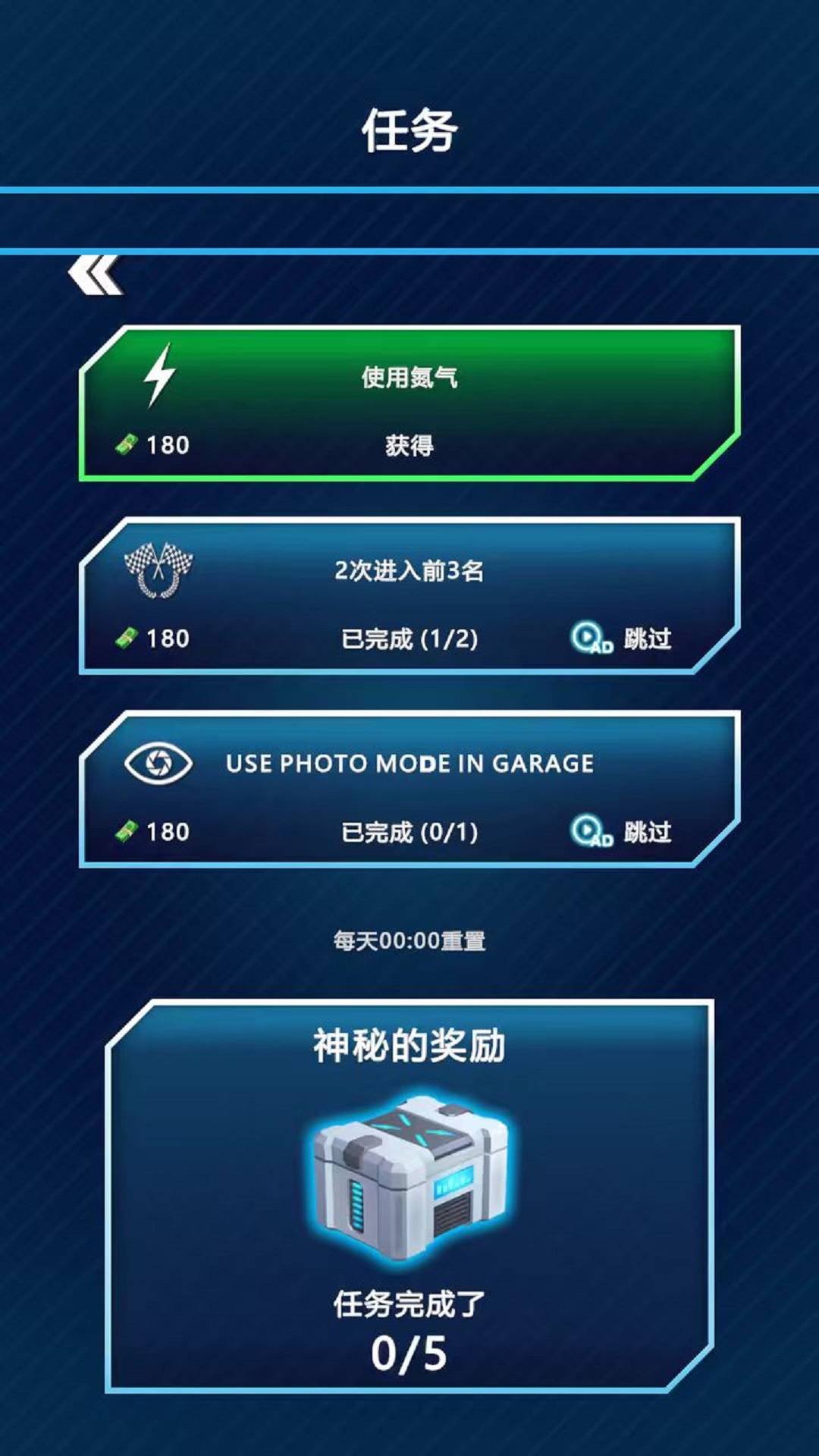Skip the photo mode mission via ad

pyautogui.click(x=621, y=832)
